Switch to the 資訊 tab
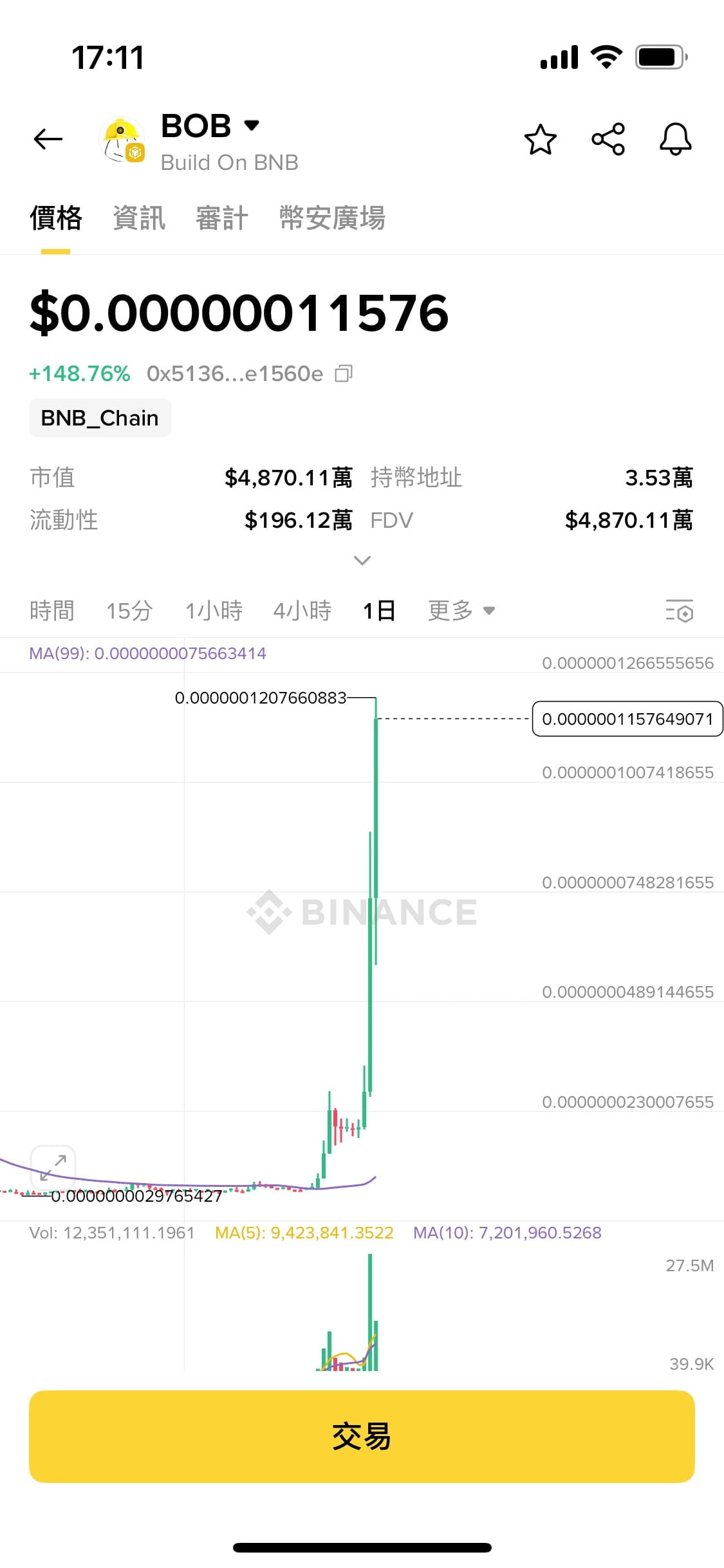This screenshot has width=724, height=1568. (139, 218)
